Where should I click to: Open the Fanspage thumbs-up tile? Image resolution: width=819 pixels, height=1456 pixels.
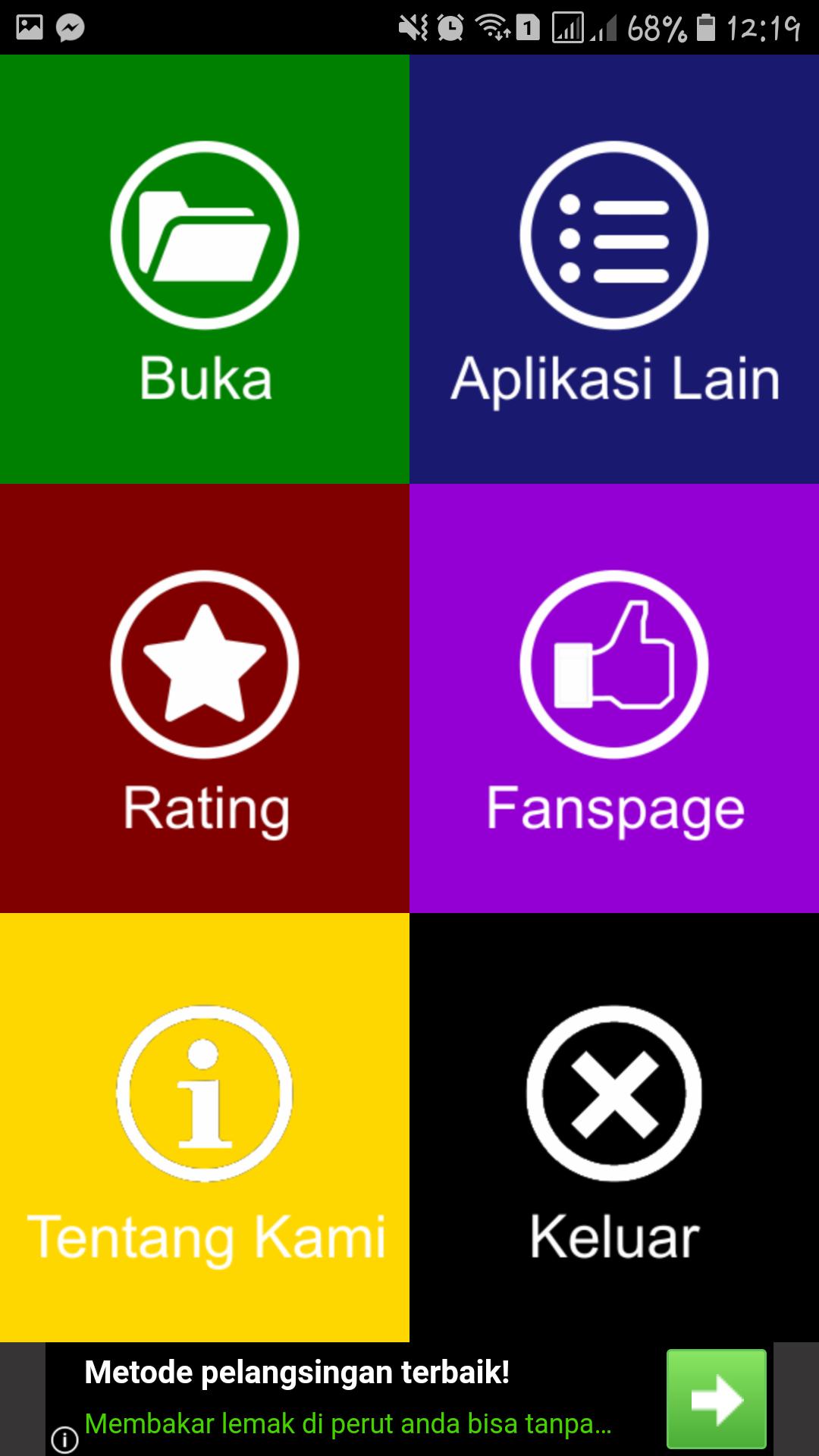[x=614, y=698]
